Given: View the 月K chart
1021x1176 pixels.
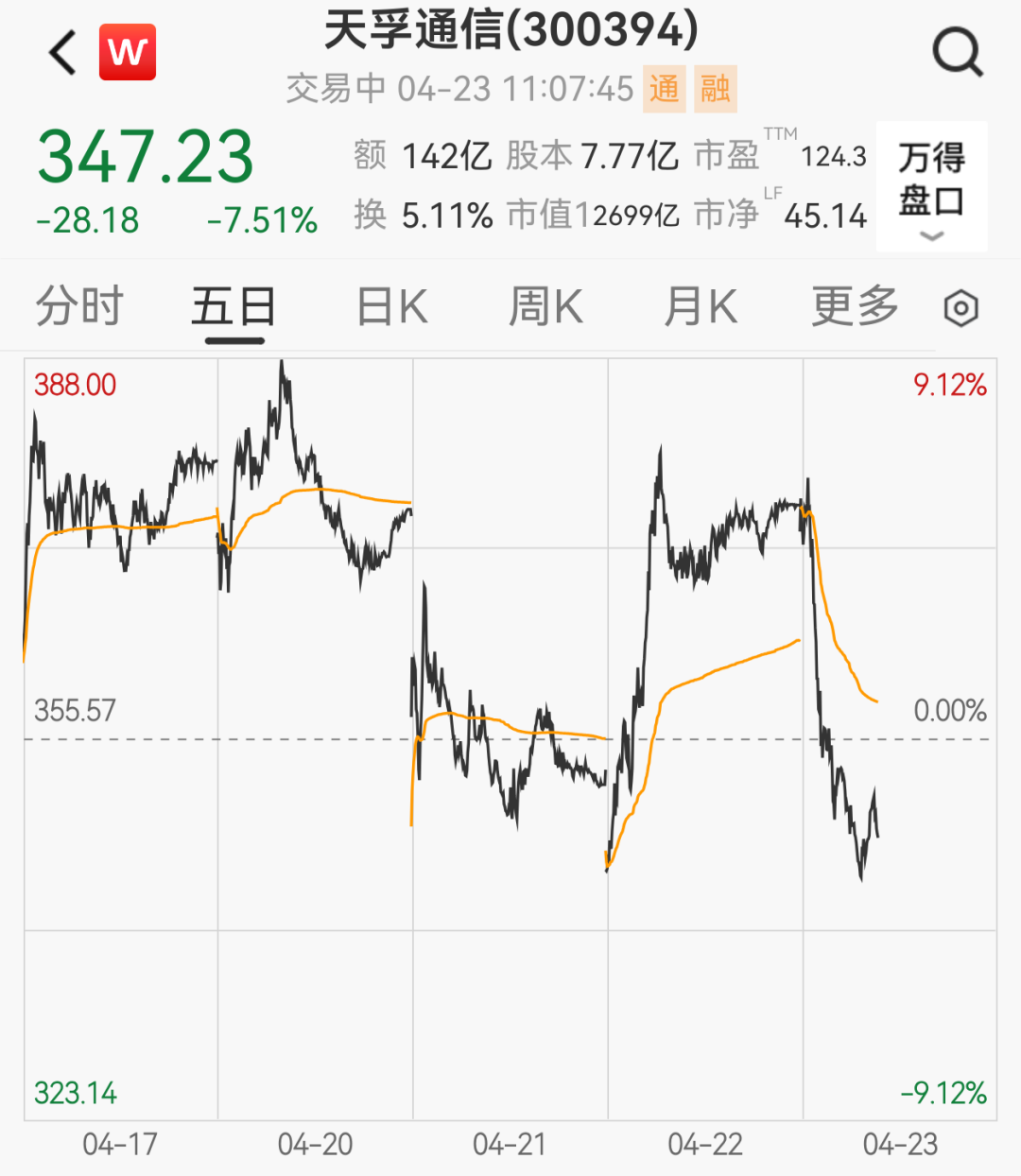Looking at the screenshot, I should click(701, 307).
